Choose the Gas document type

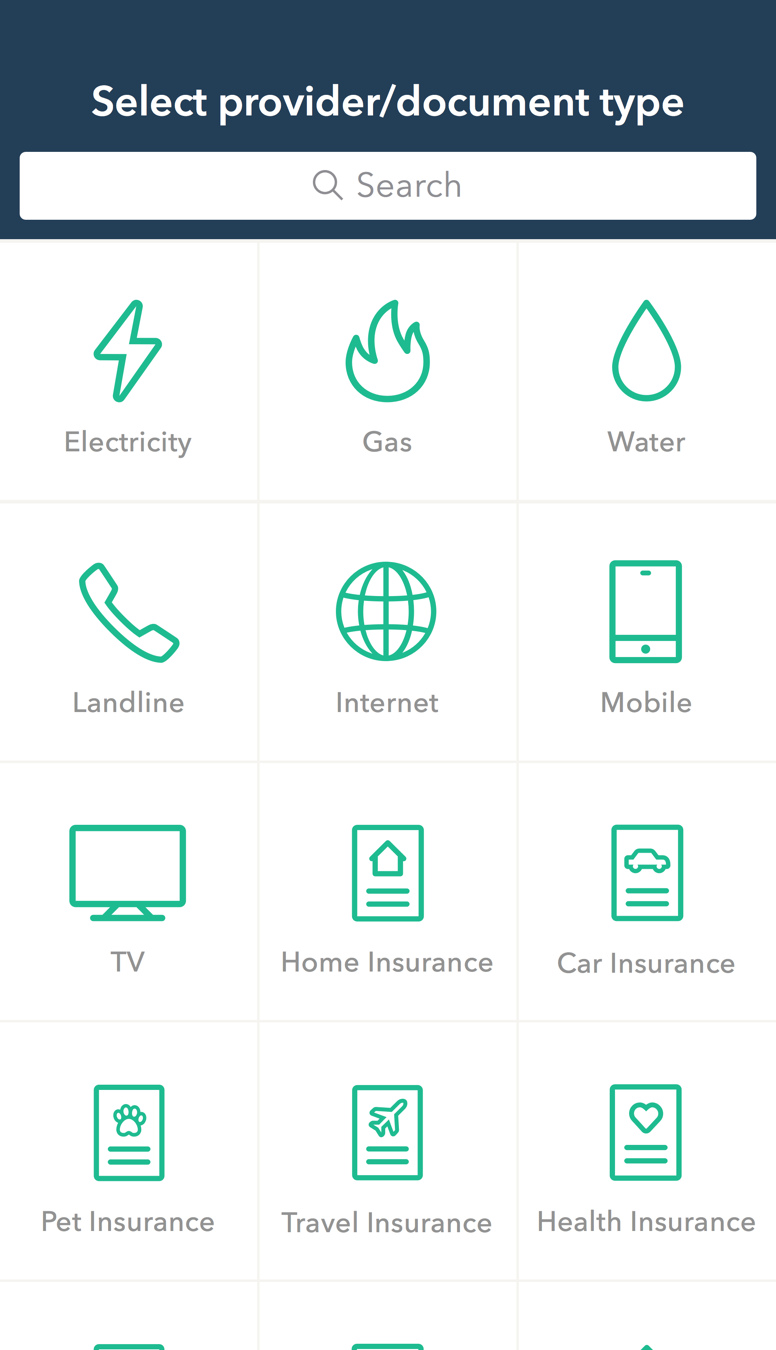pos(387,372)
